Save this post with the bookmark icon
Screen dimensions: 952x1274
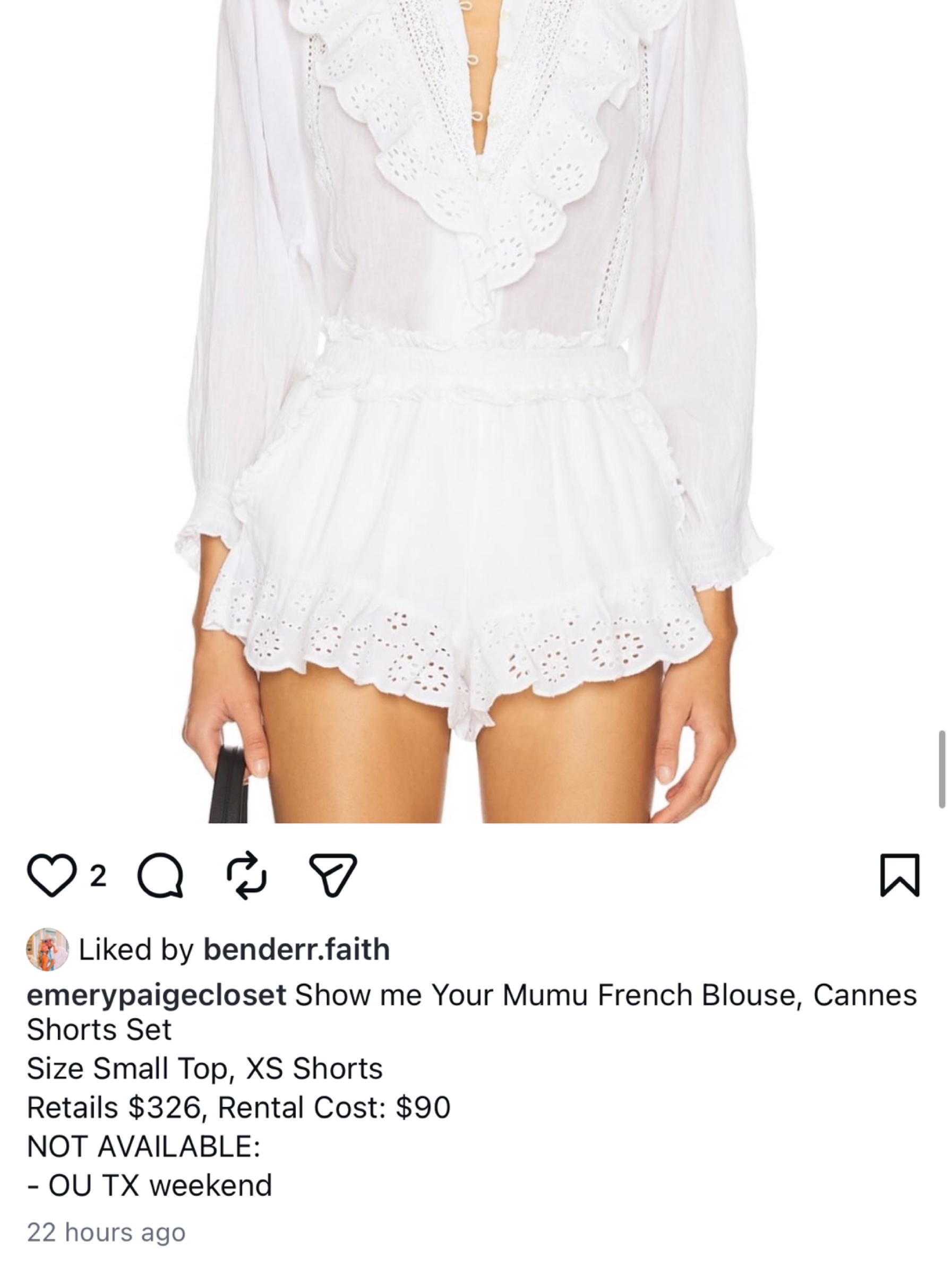click(x=900, y=875)
